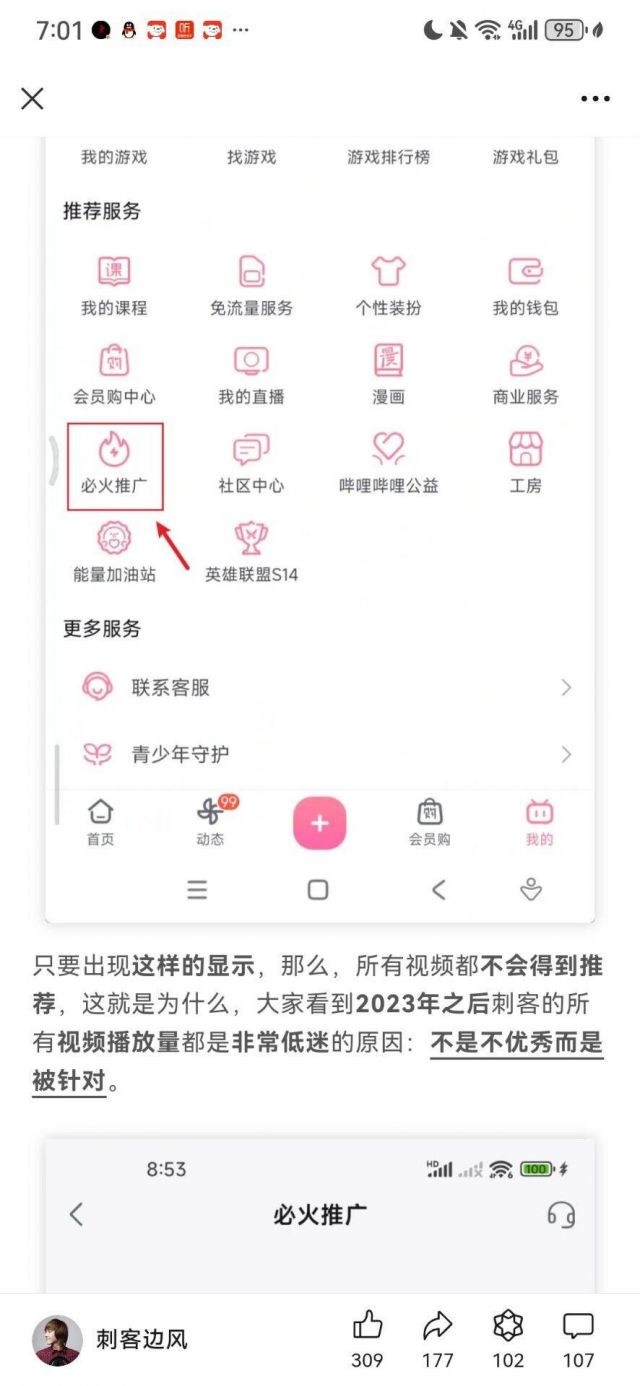The width and height of the screenshot is (640, 1386).
Task: Open the three-dot overflow menu
Action: 595,99
